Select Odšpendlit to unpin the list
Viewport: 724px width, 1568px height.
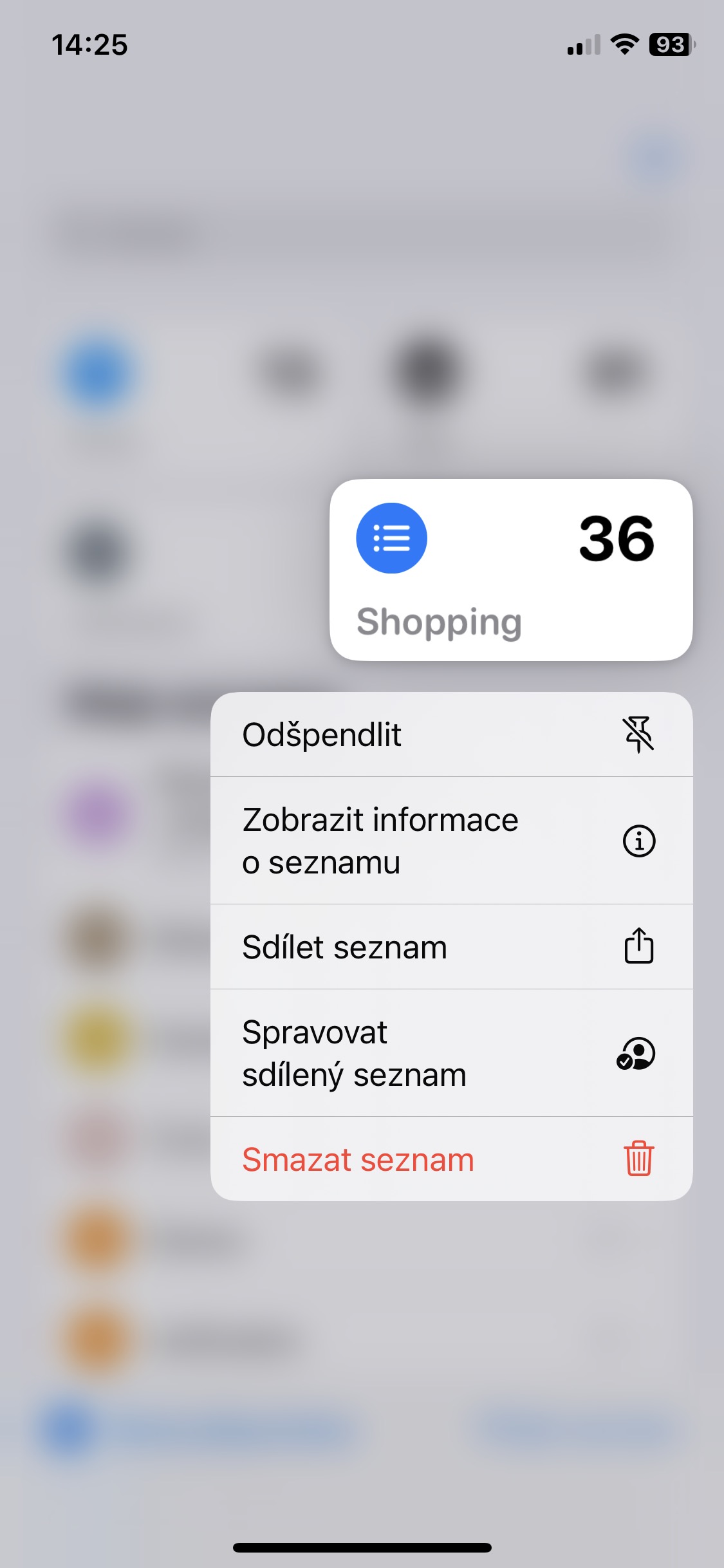pyautogui.click(x=451, y=734)
